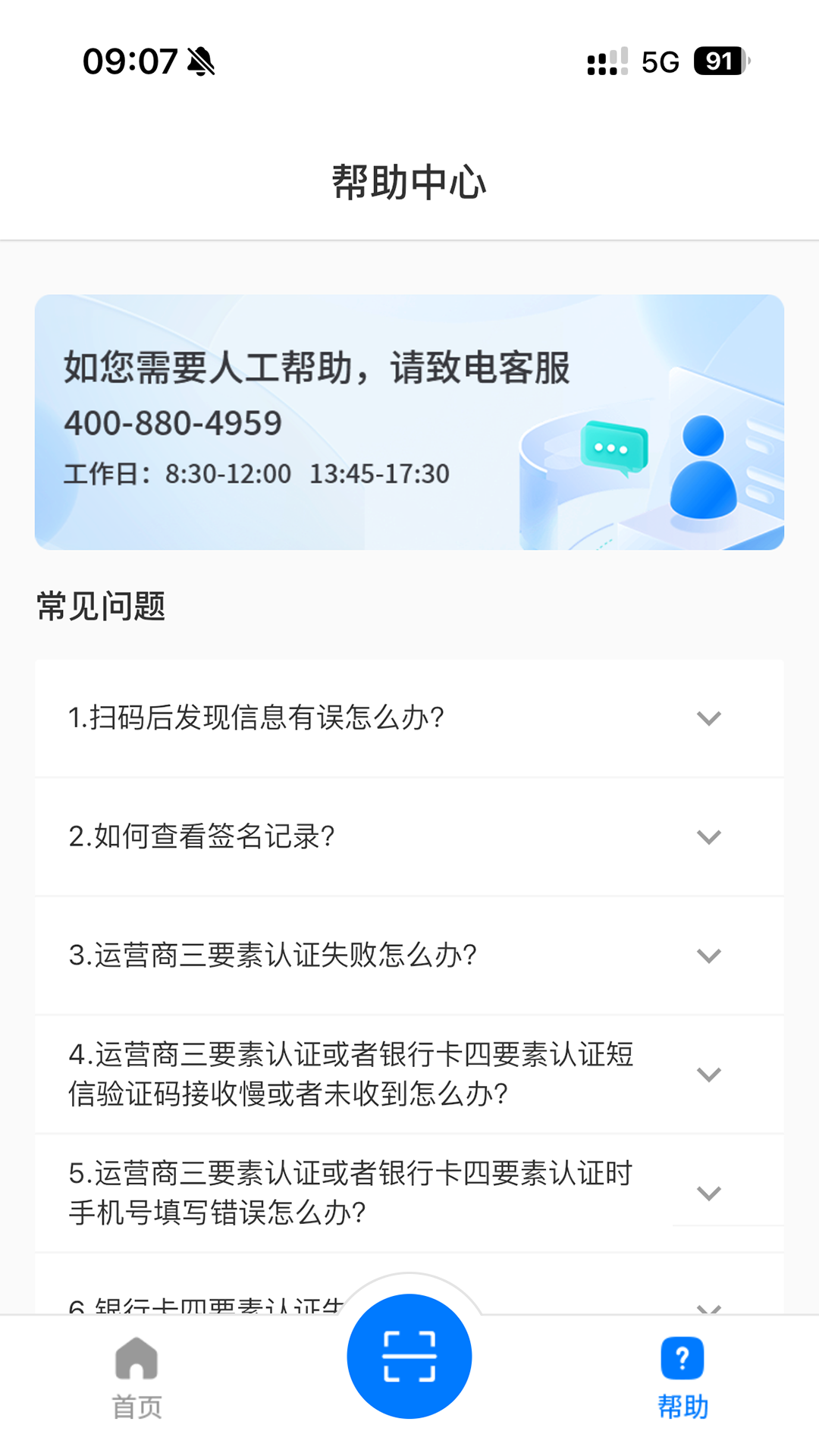Click the customer service banner

tap(409, 422)
